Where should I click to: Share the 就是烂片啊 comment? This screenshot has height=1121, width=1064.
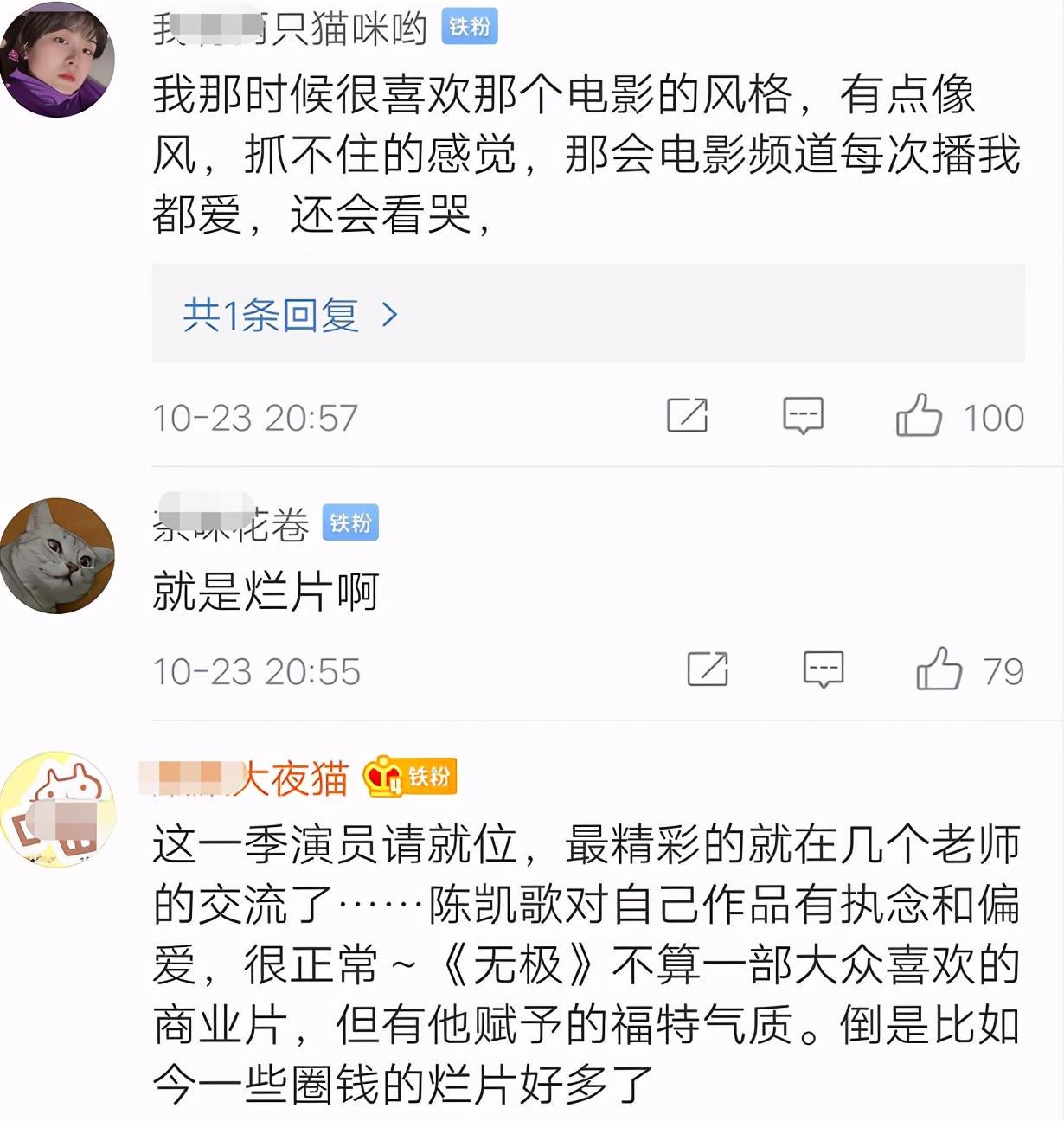(707, 669)
